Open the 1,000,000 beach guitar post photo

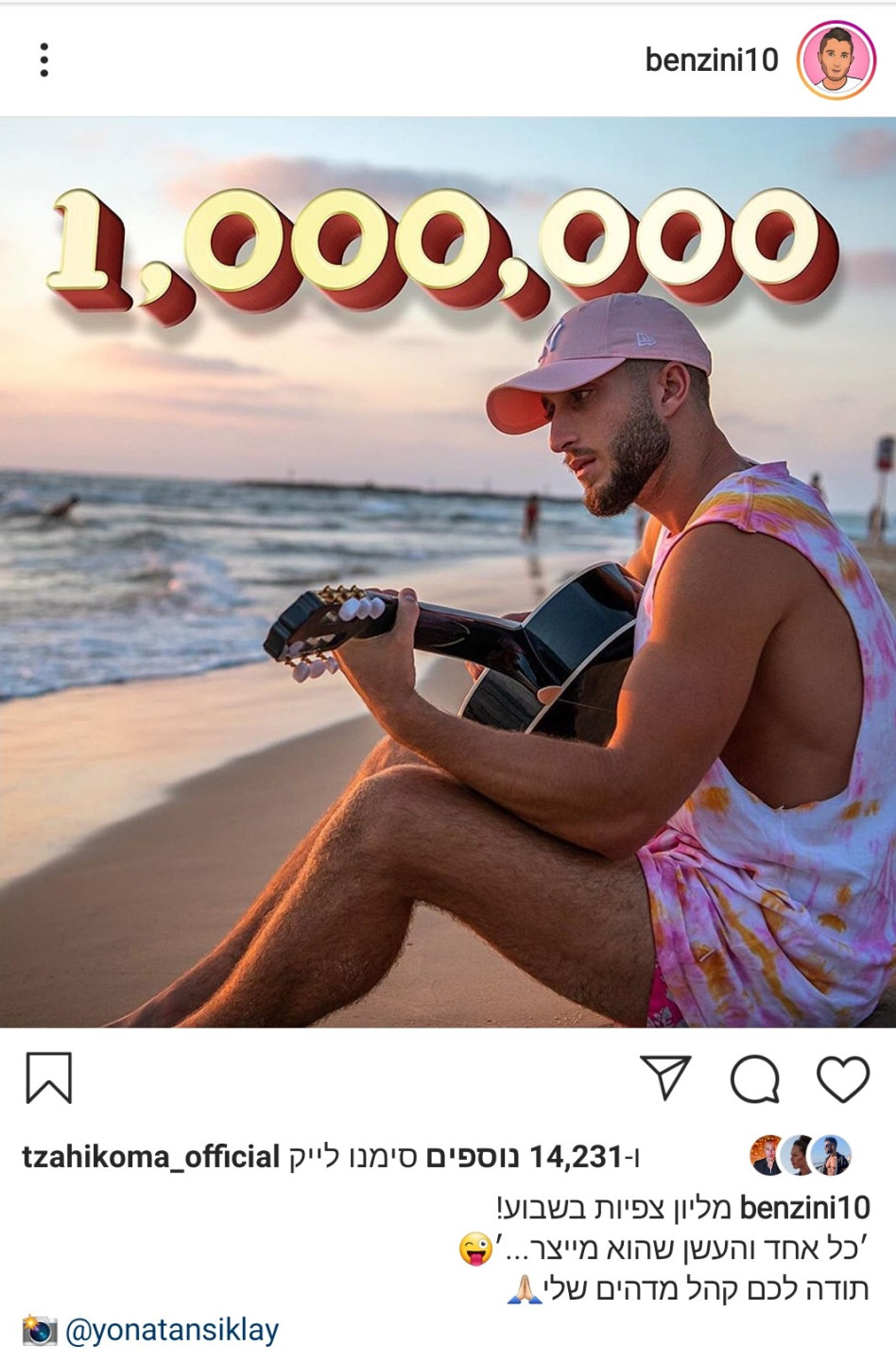click(x=448, y=572)
